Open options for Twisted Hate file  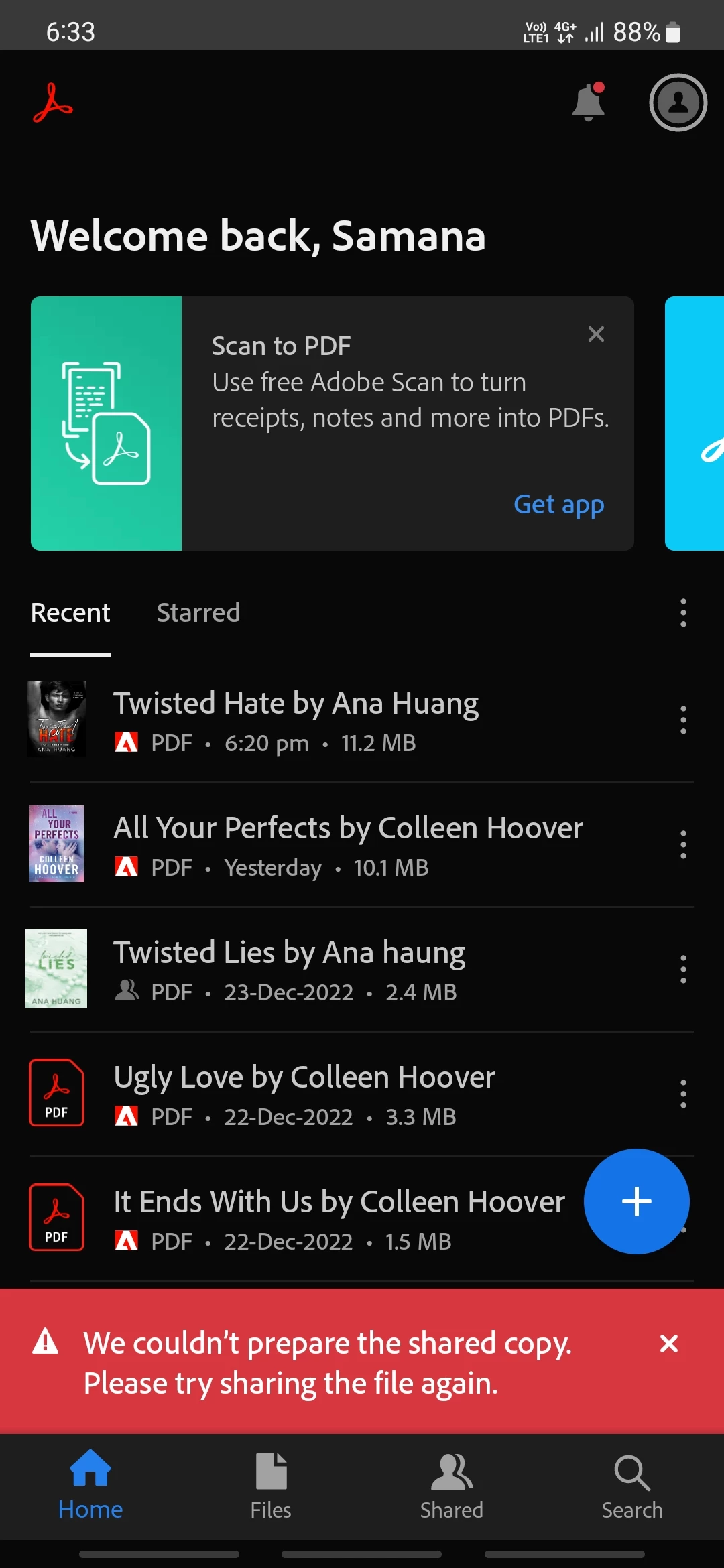pos(683,720)
